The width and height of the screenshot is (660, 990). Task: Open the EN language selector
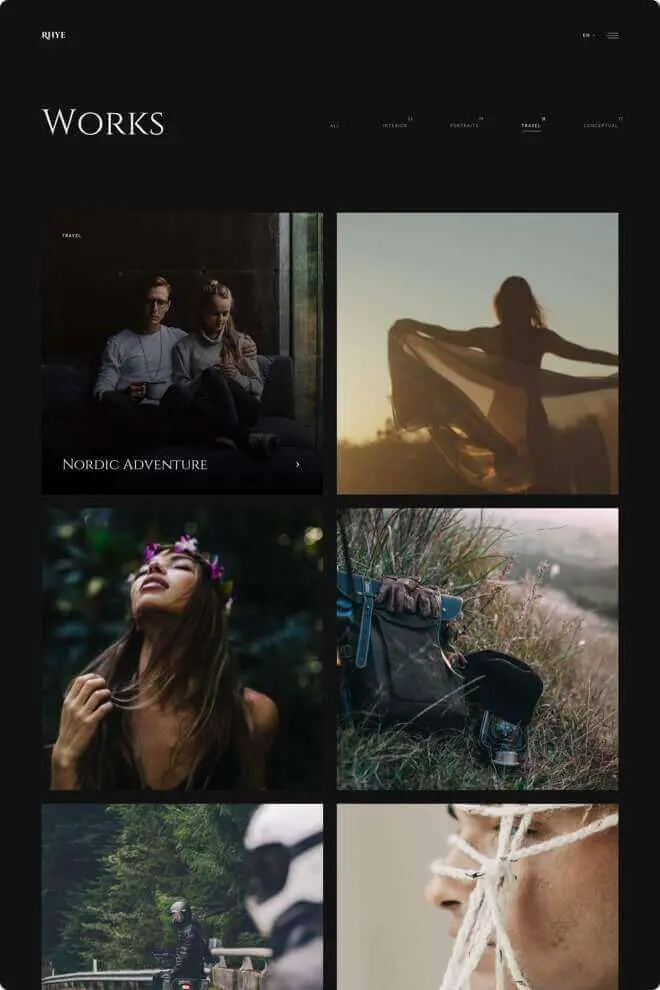point(588,35)
